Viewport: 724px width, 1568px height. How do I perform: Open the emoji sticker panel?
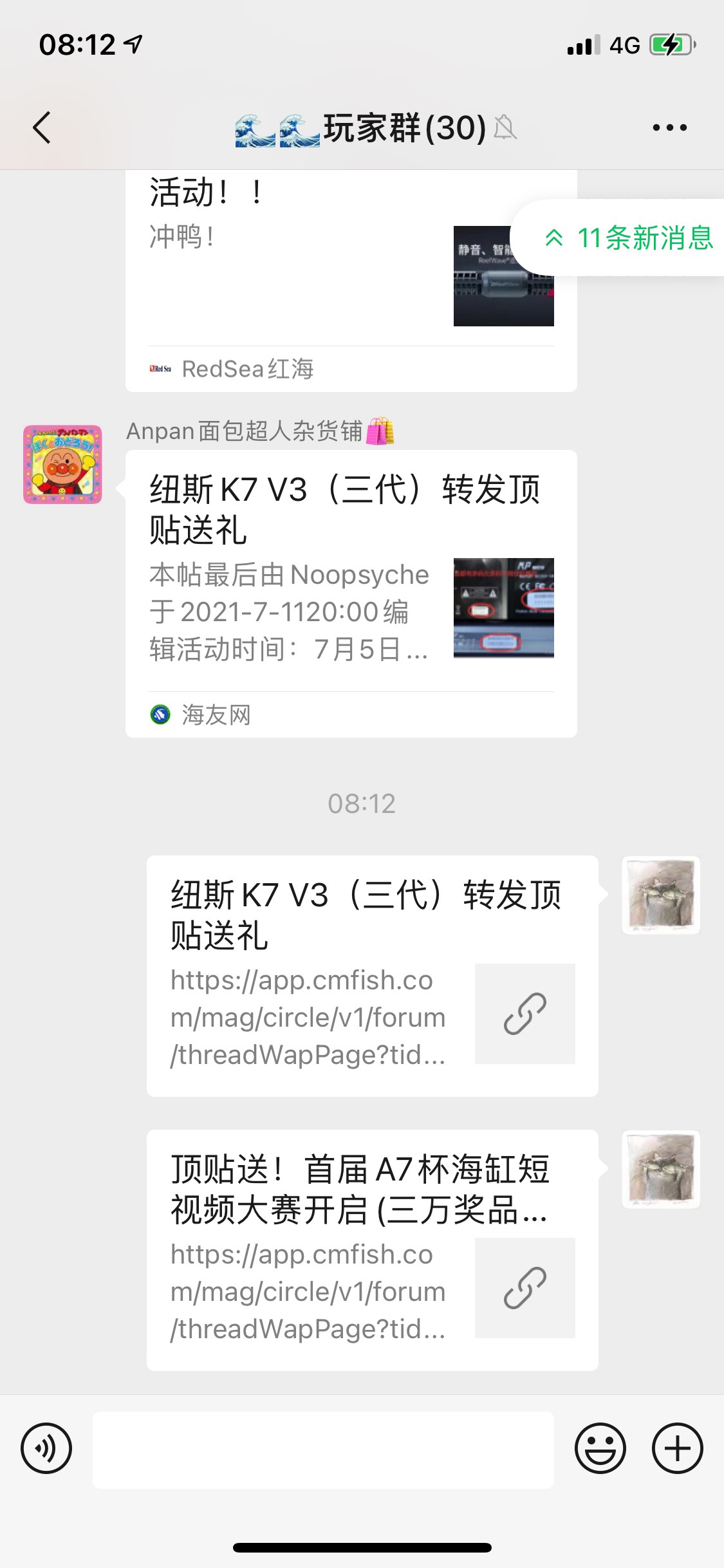[600, 1448]
